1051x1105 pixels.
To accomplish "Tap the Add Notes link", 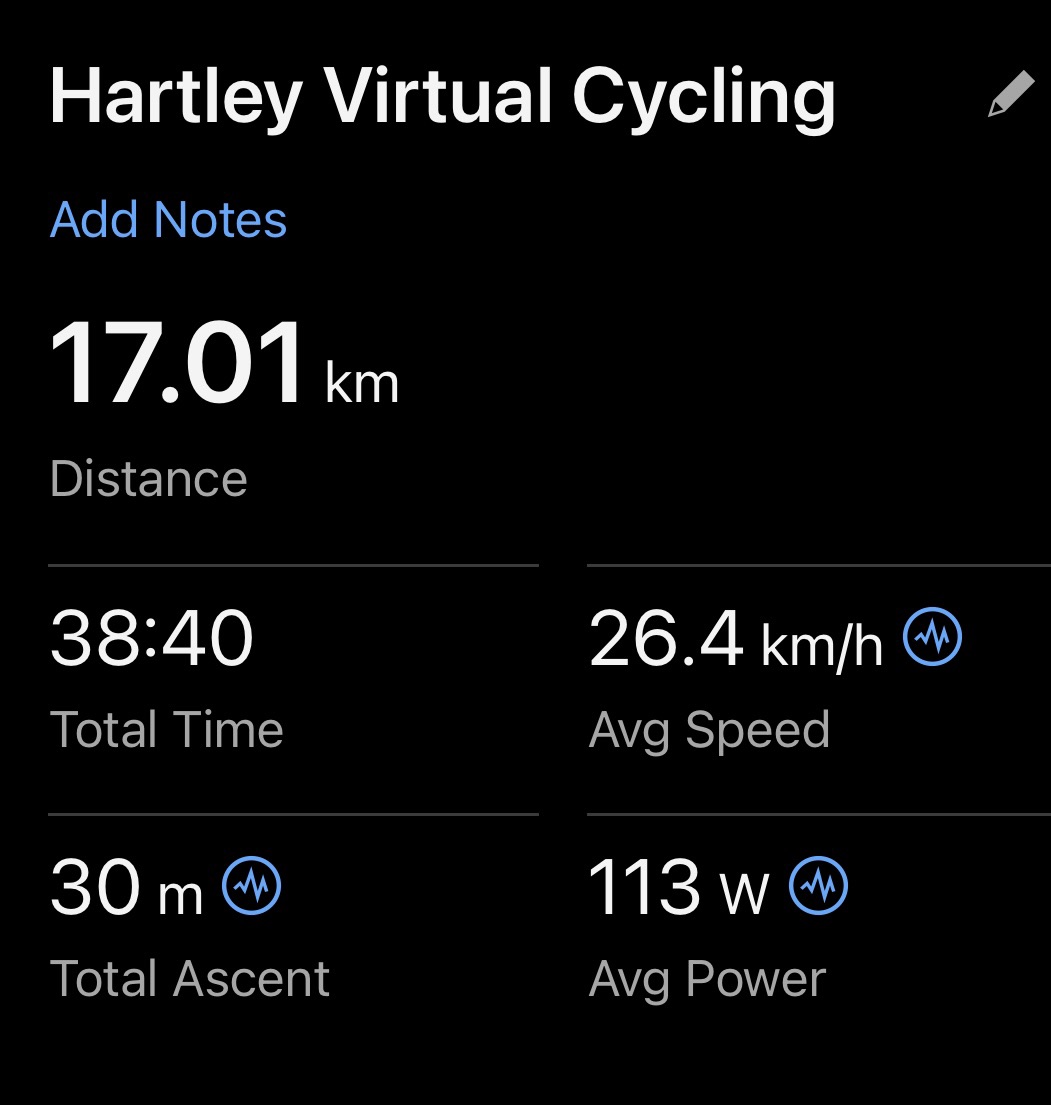I will pyautogui.click(x=168, y=220).
